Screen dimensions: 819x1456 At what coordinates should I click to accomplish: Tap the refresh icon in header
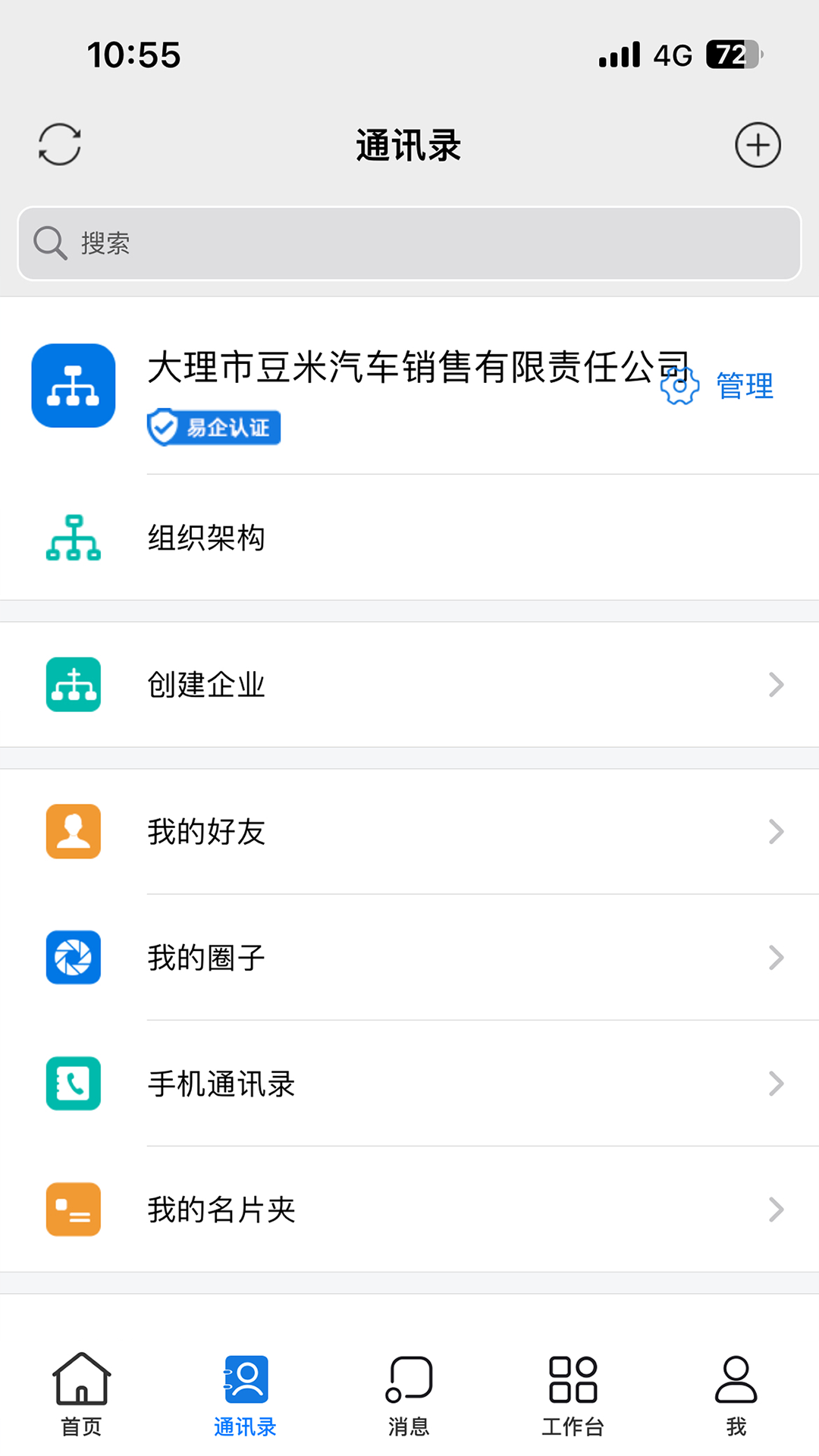(60, 144)
